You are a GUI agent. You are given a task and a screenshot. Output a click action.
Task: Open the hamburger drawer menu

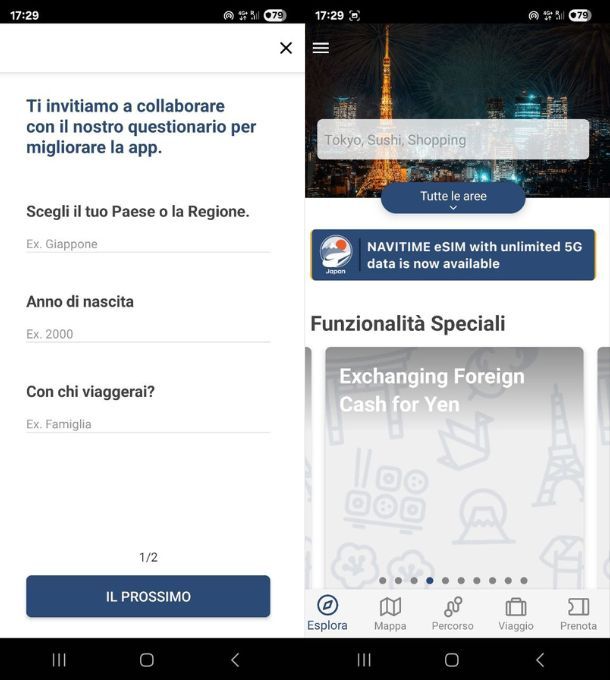point(321,48)
